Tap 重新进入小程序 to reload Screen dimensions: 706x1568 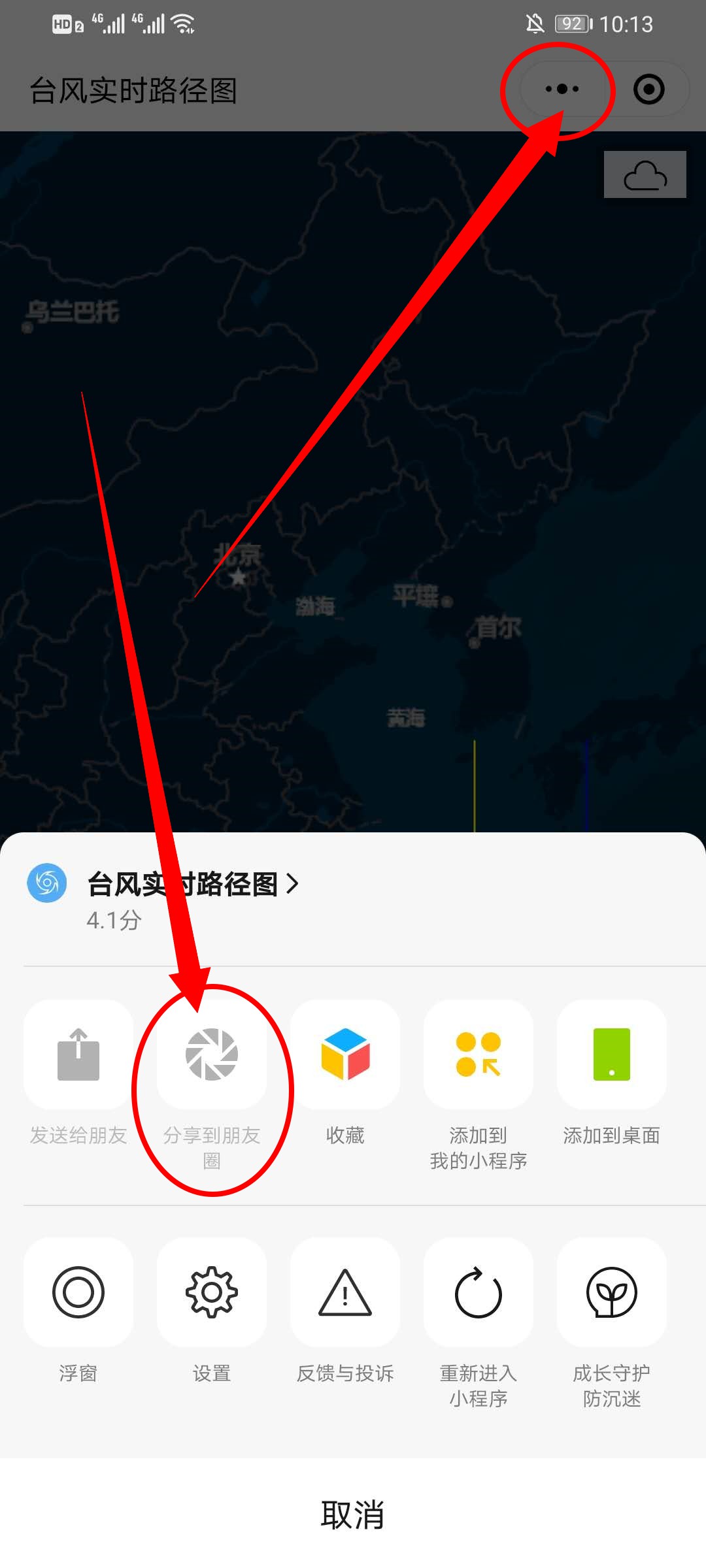(479, 1292)
